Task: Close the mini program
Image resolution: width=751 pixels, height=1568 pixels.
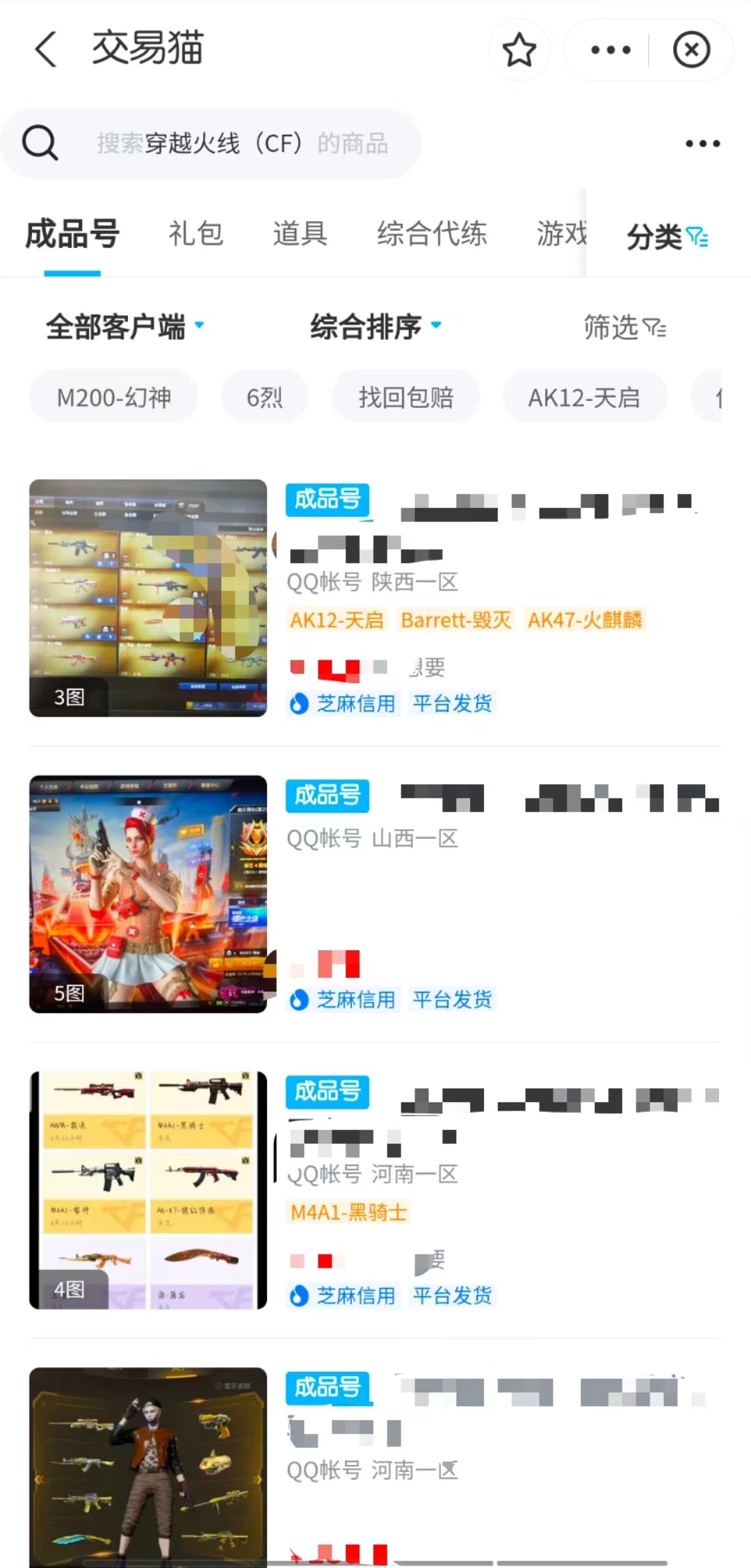Action: (691, 50)
